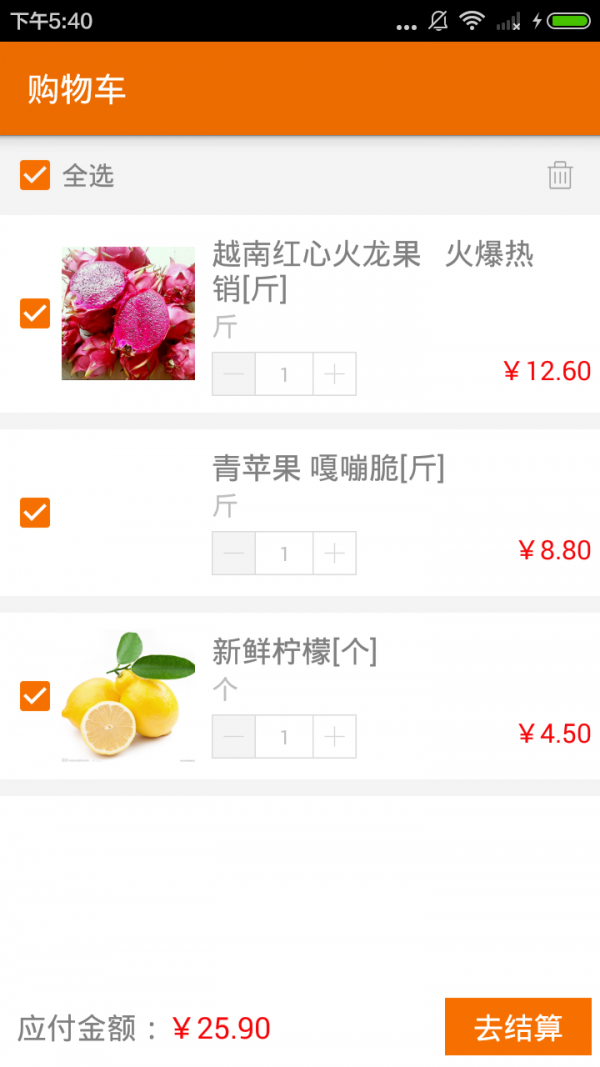Decrease quantity of 青苹果 嘎嘣脆
This screenshot has height=1067, width=600.
(x=234, y=553)
